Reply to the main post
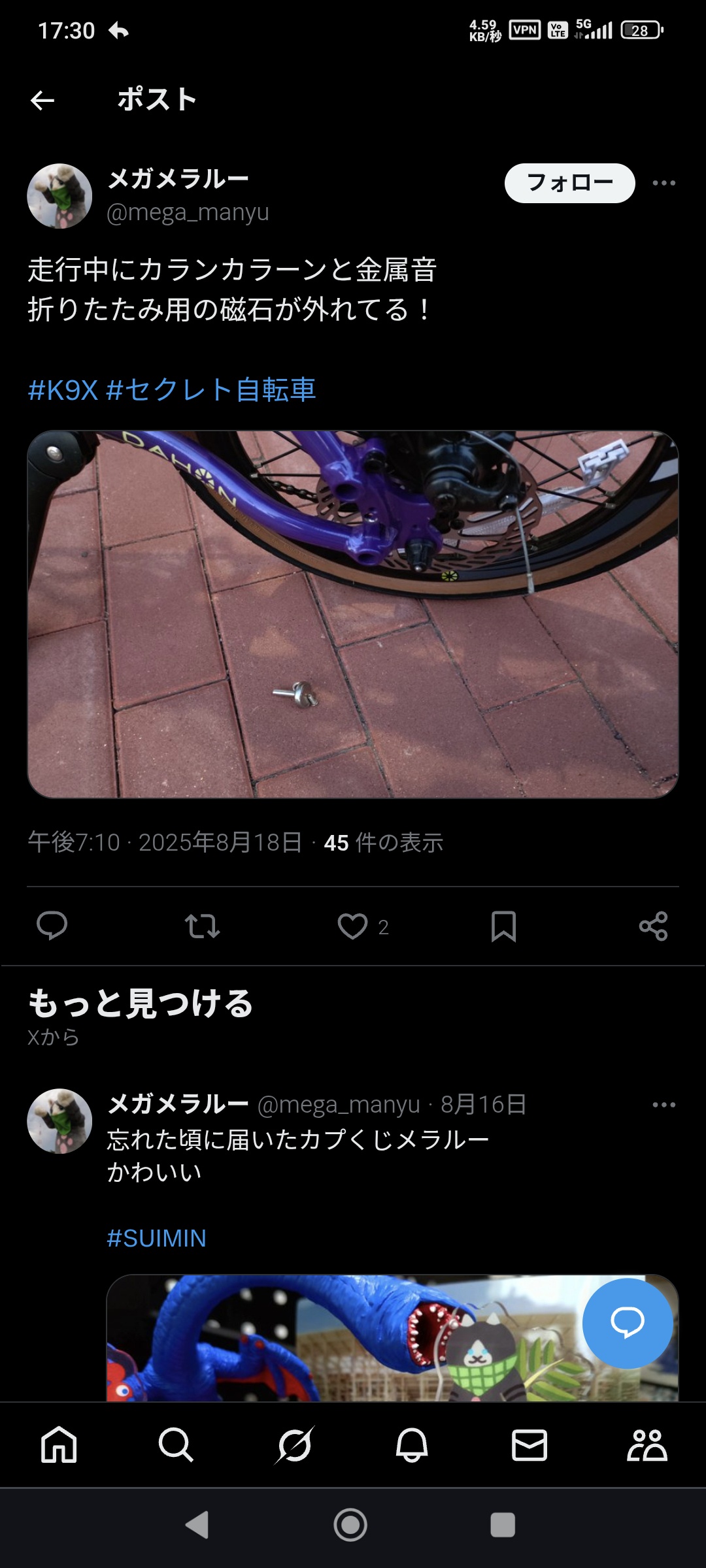706x1568 pixels. (x=52, y=926)
